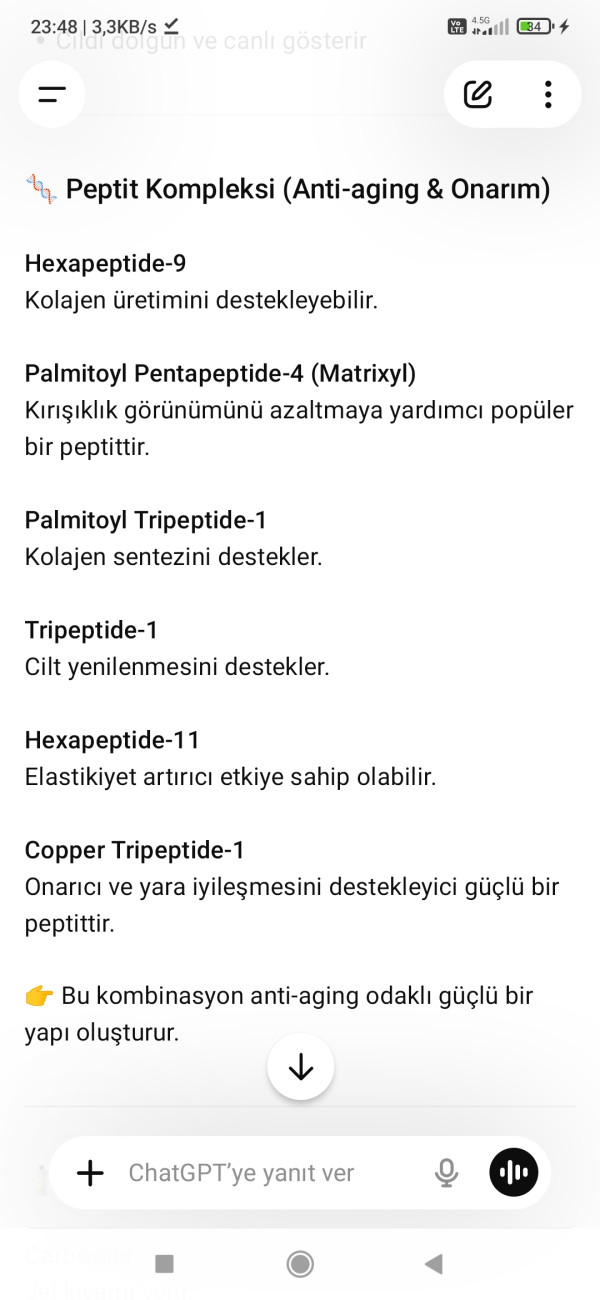The width and height of the screenshot is (600, 1300).
Task: Tap the plus attachment button
Action: [x=91, y=1173]
